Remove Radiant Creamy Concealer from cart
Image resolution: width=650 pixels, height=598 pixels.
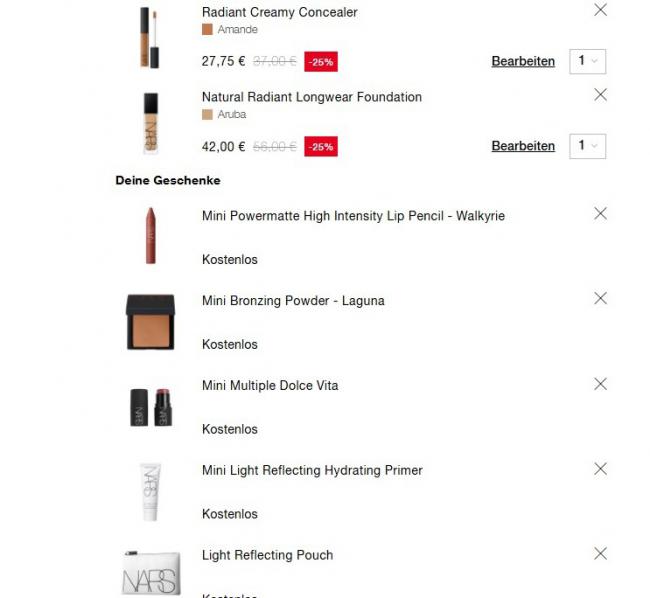click(x=600, y=10)
